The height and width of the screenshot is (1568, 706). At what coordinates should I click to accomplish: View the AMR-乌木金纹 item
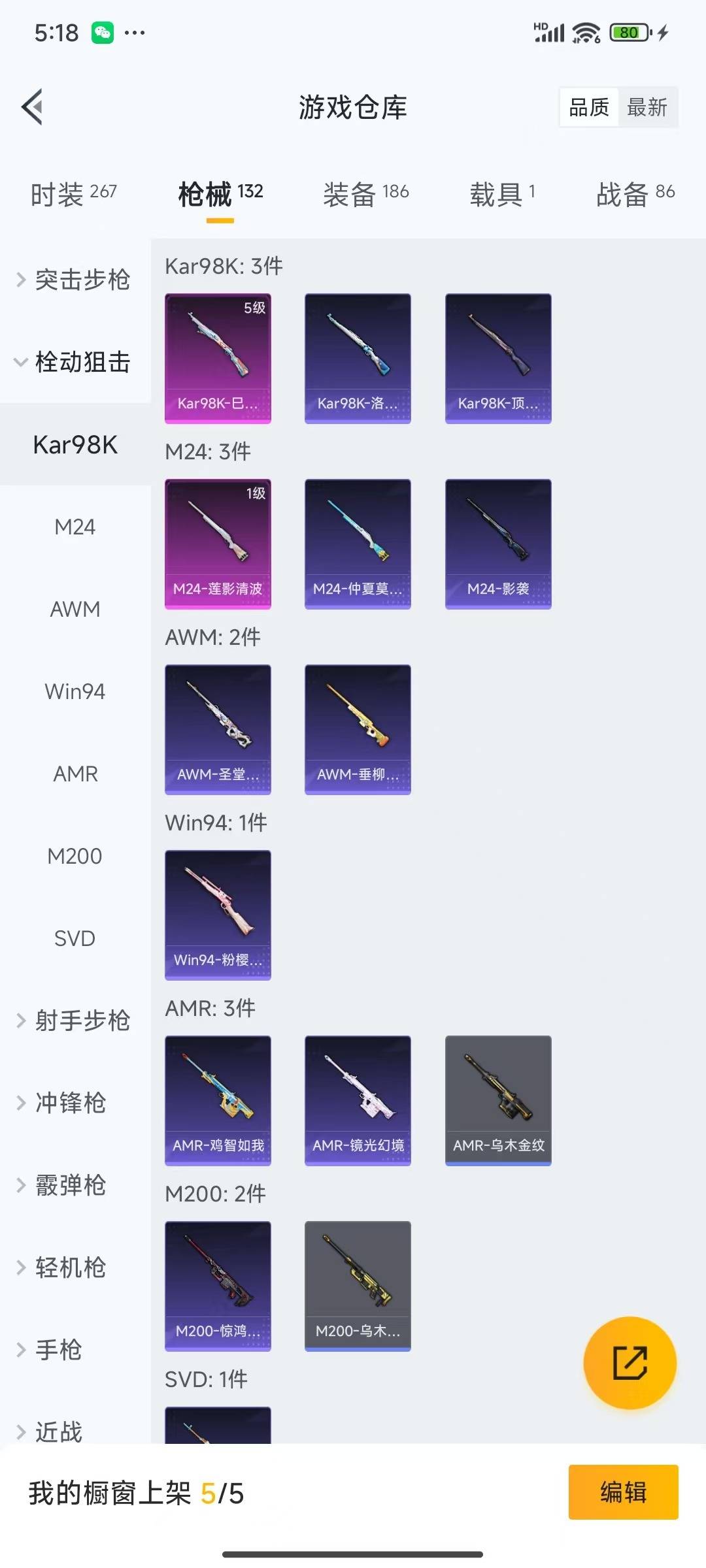[498, 1100]
